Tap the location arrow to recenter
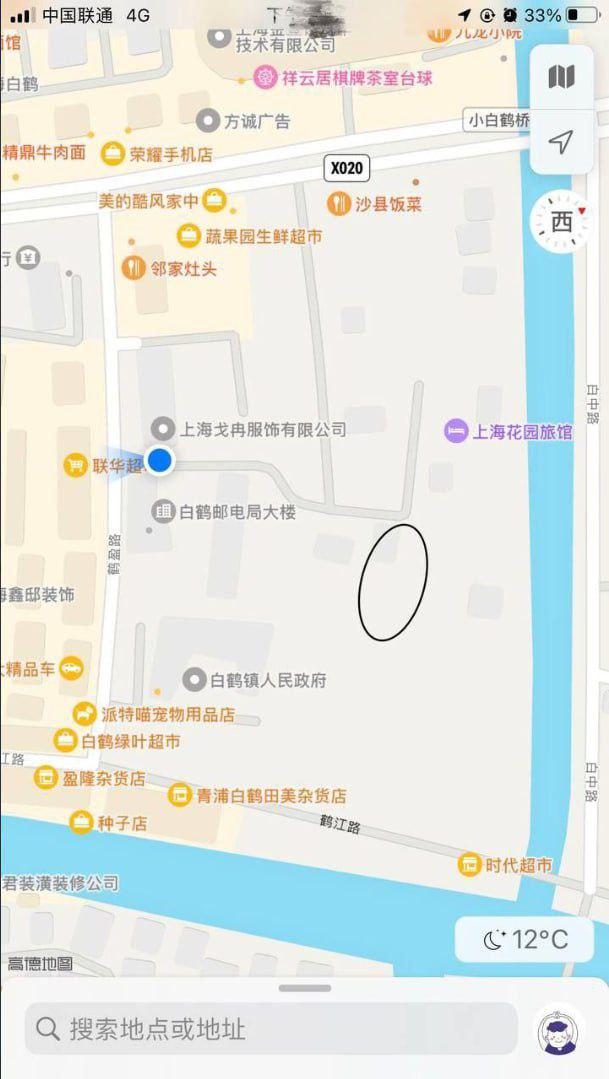The image size is (609, 1079). click(x=561, y=142)
